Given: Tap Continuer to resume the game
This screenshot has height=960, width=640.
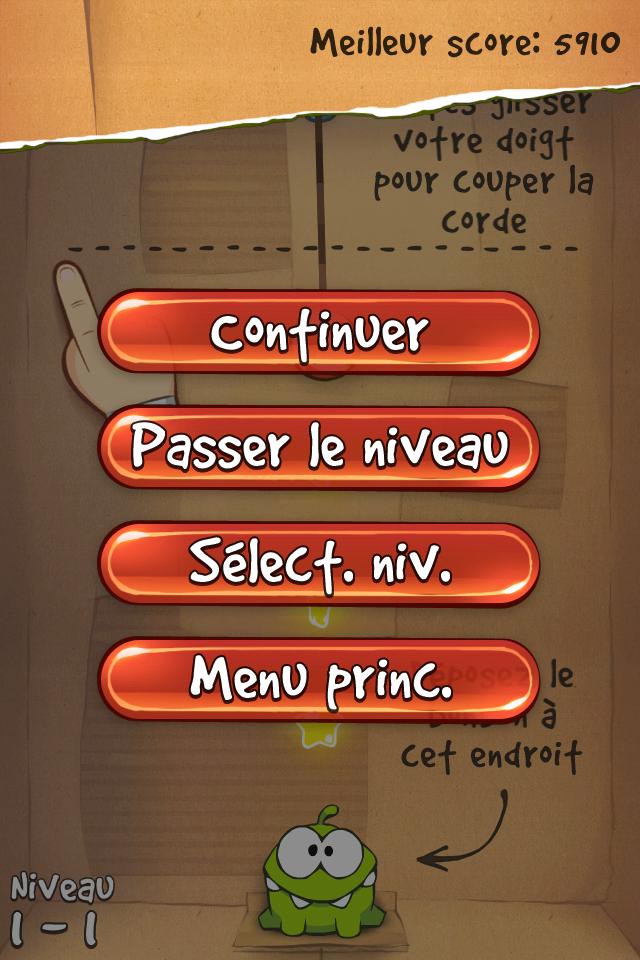Looking at the screenshot, I should pyautogui.click(x=319, y=332).
